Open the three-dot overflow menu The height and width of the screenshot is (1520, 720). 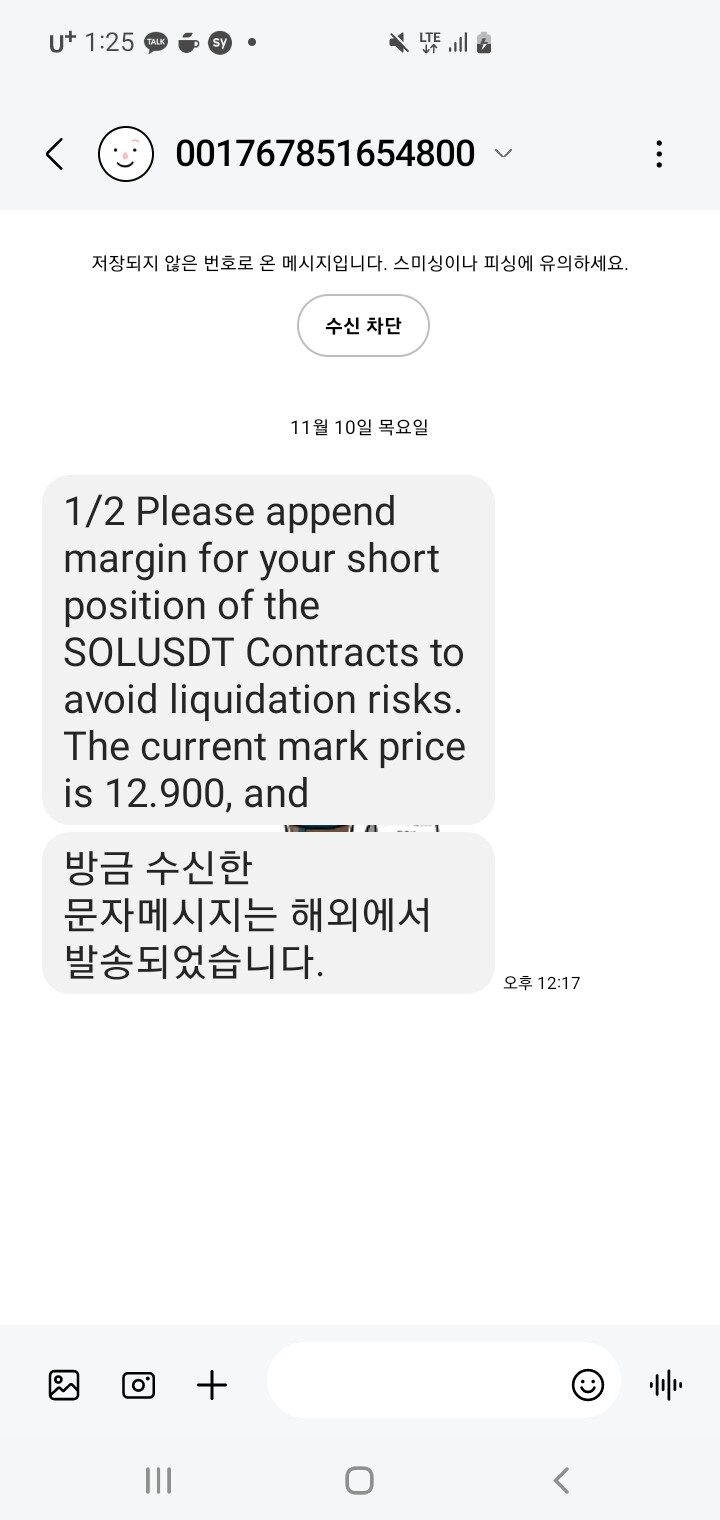coord(659,153)
